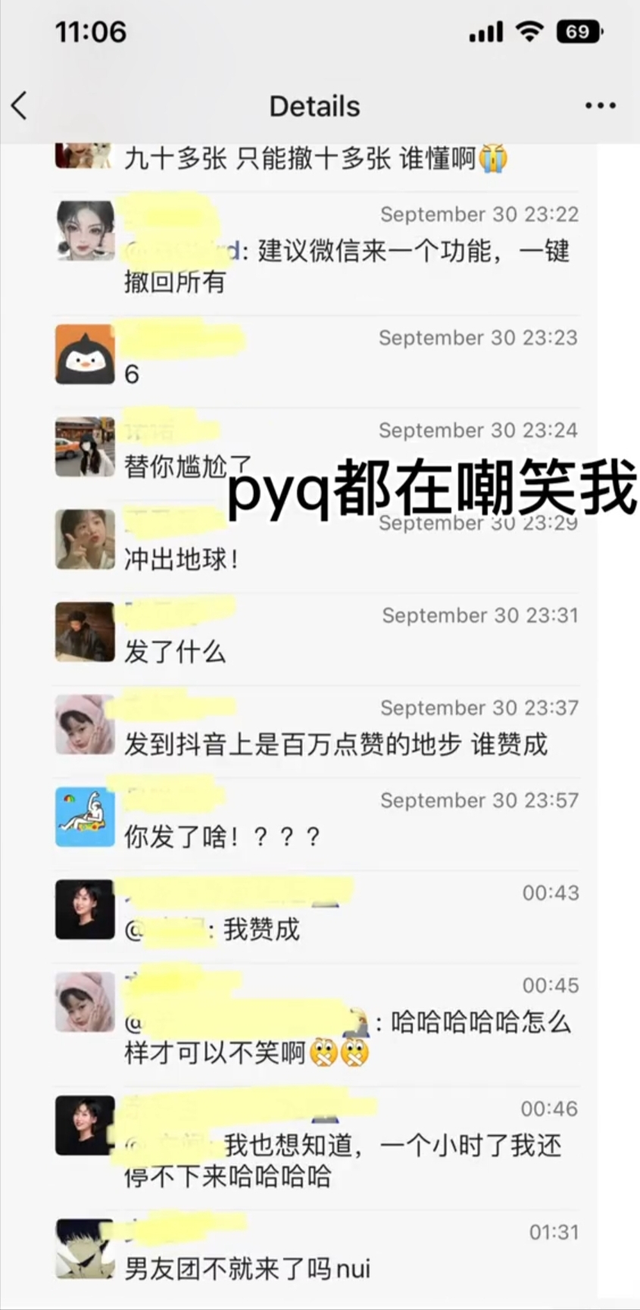This screenshot has width=640, height=1310.
Task: Go back from the Details page
Action: point(20,106)
